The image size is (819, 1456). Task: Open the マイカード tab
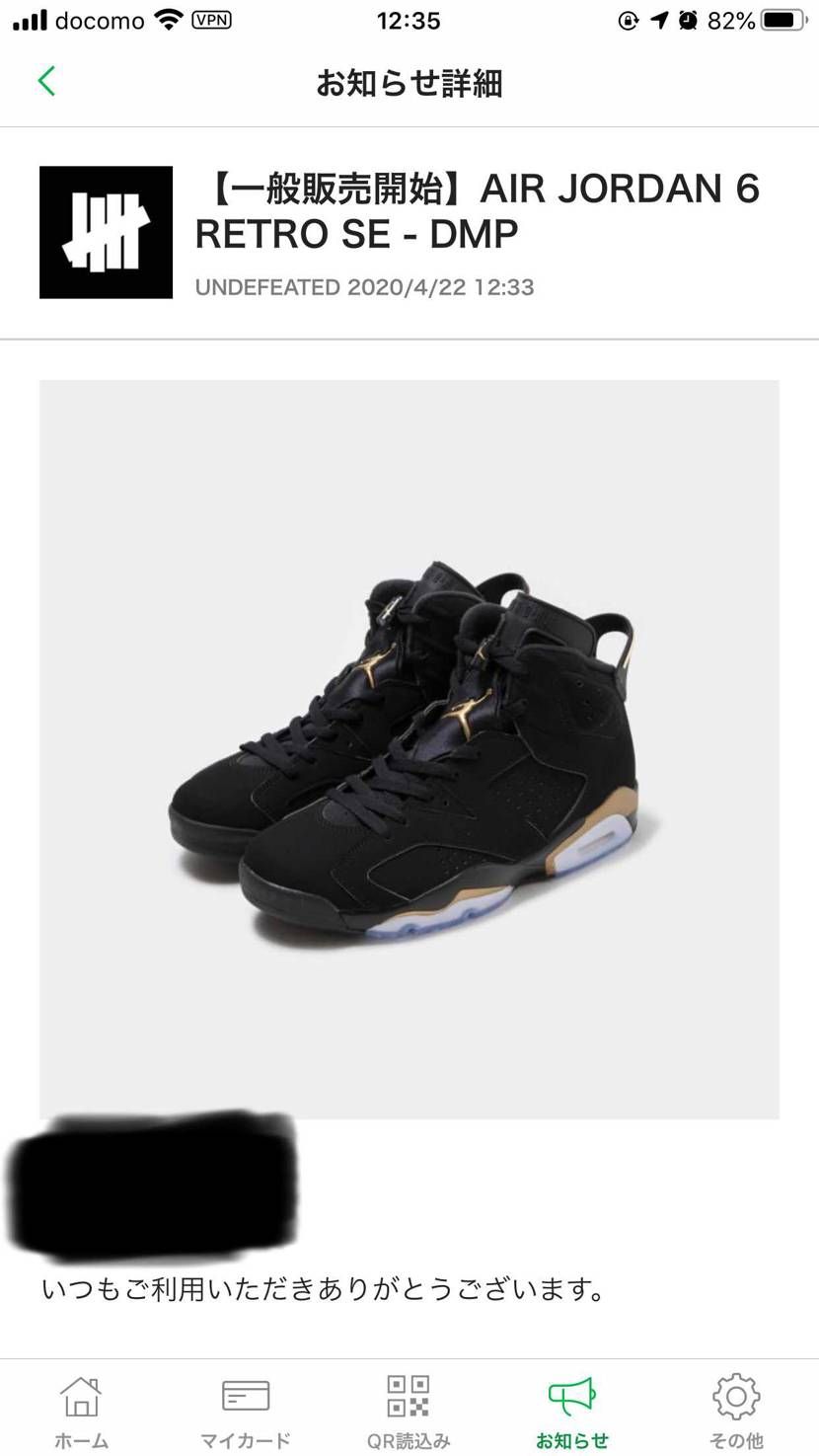pos(245,1412)
